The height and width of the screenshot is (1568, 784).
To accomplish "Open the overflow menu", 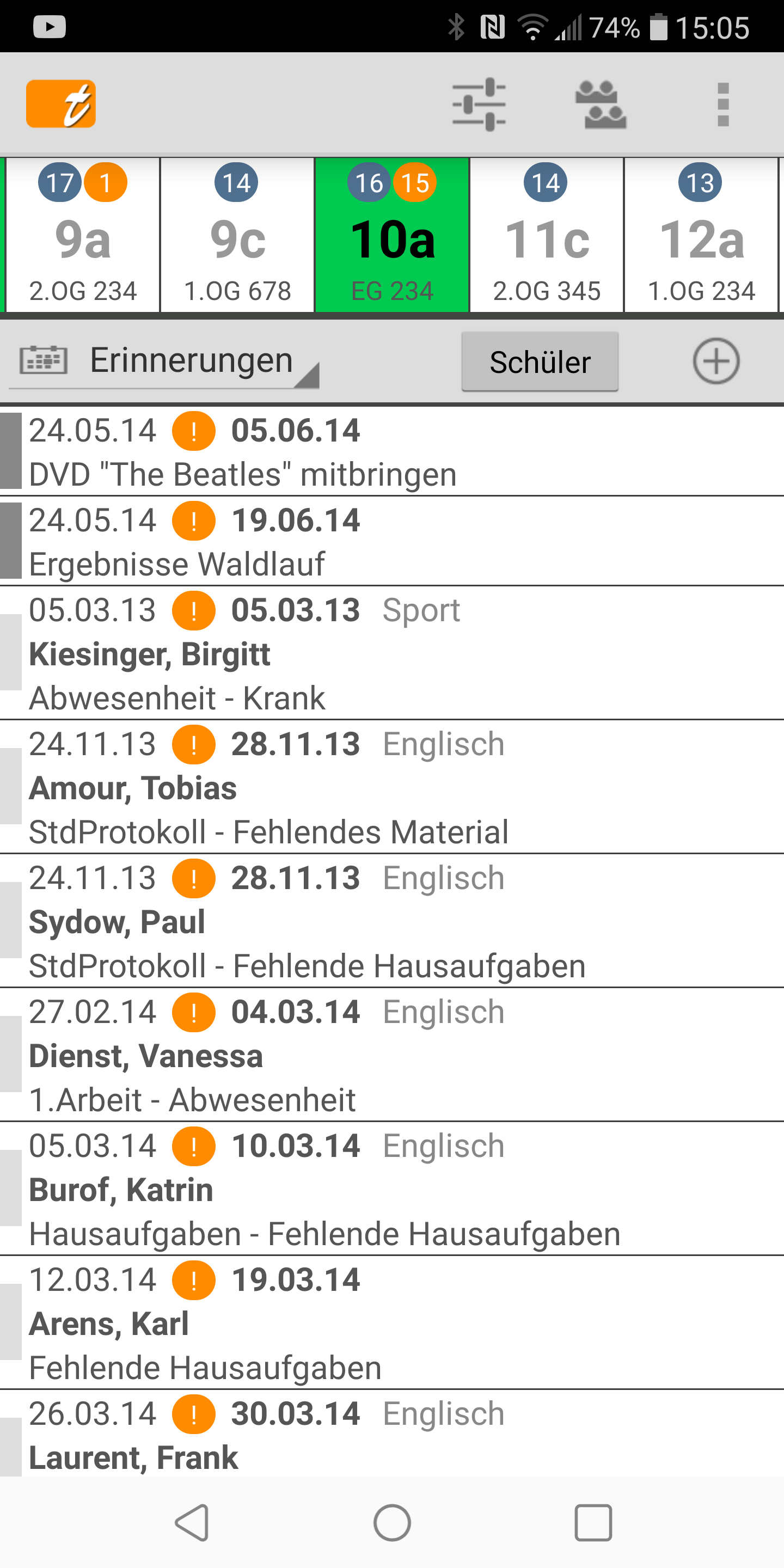I will (x=722, y=104).
